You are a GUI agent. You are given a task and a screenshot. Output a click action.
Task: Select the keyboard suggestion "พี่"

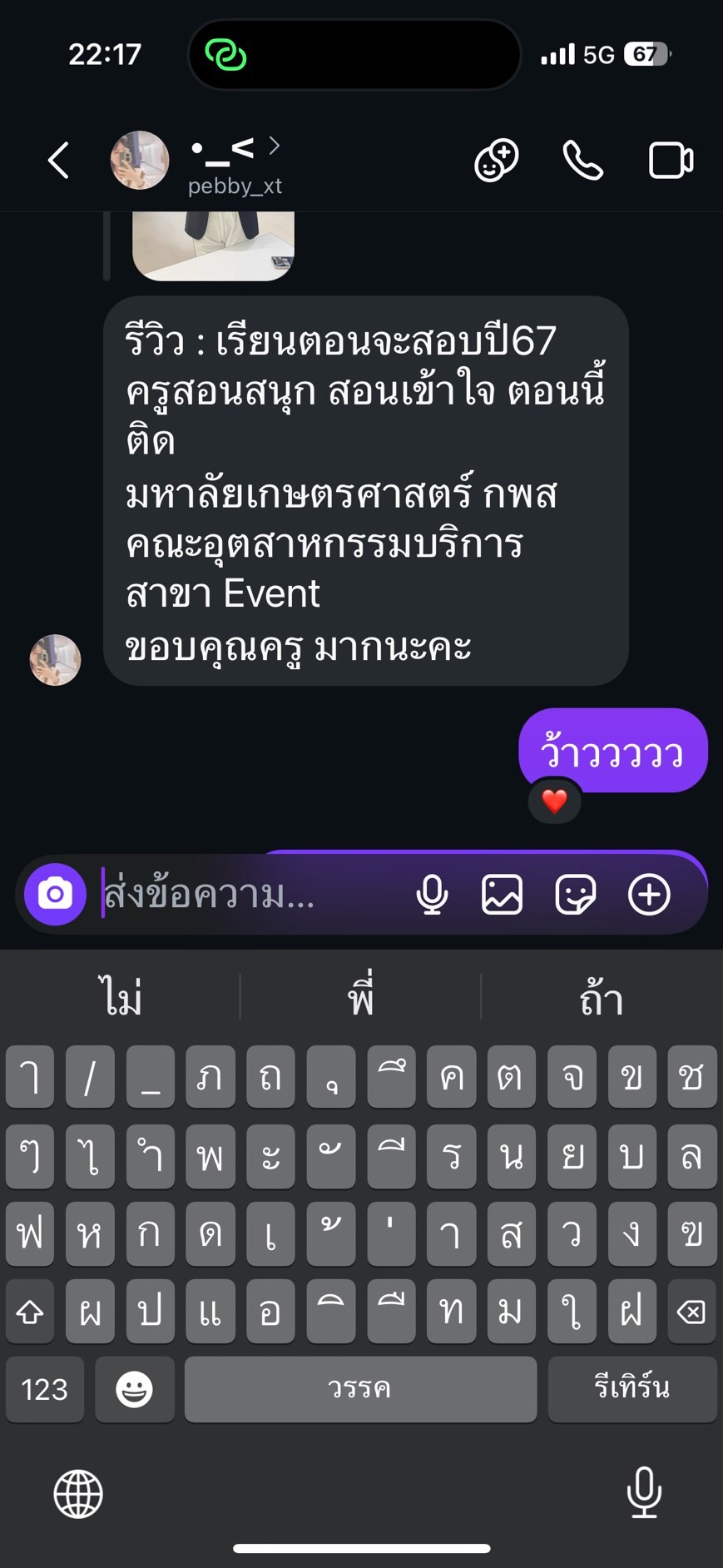(361, 997)
